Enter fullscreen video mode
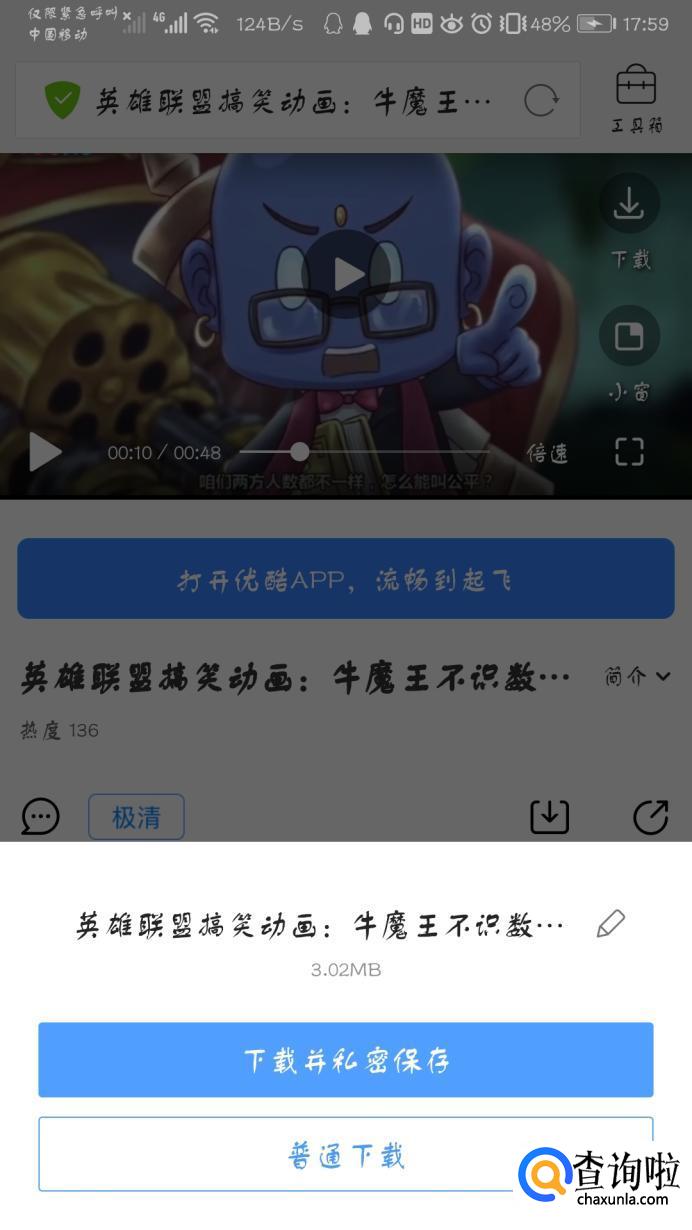 coord(629,452)
